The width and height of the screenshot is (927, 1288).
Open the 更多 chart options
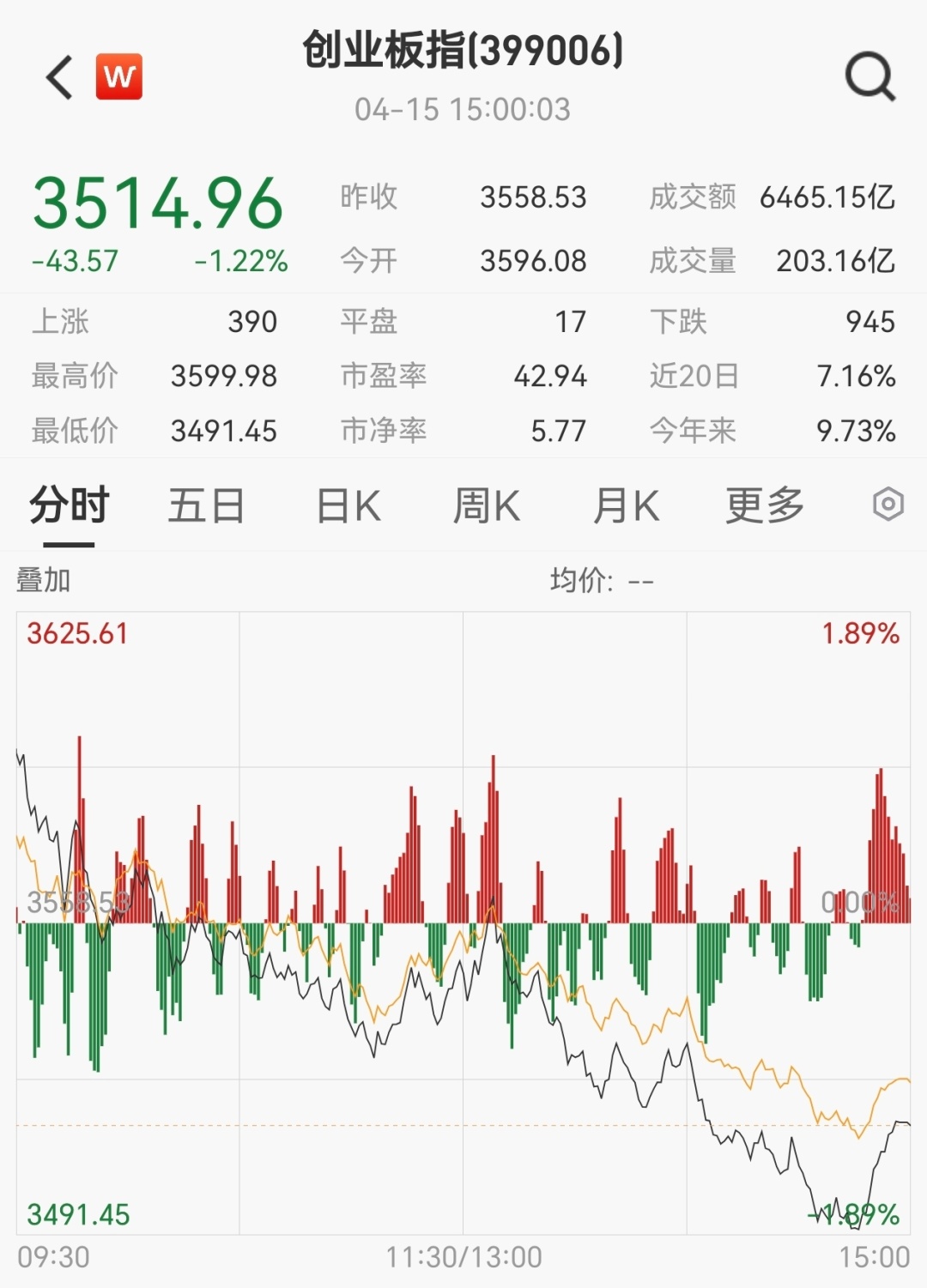point(764,505)
